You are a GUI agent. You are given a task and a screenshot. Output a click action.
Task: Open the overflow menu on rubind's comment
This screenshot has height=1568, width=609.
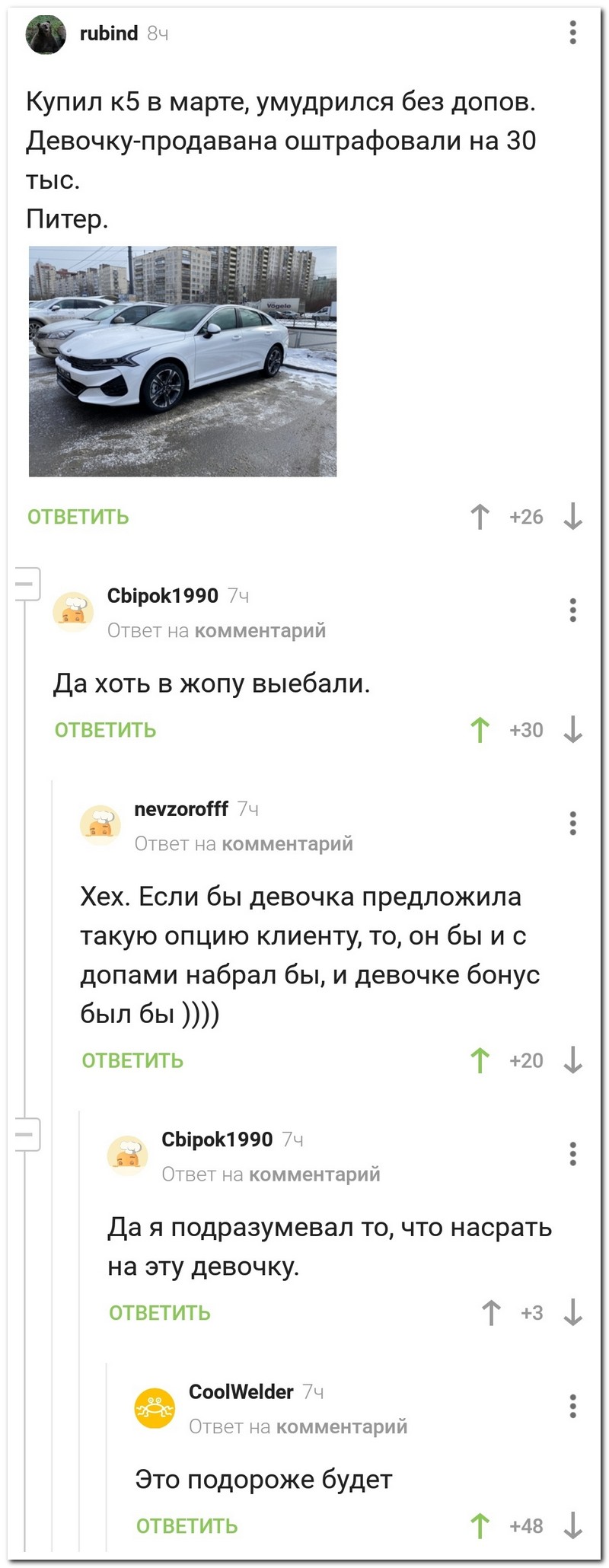[x=572, y=33]
